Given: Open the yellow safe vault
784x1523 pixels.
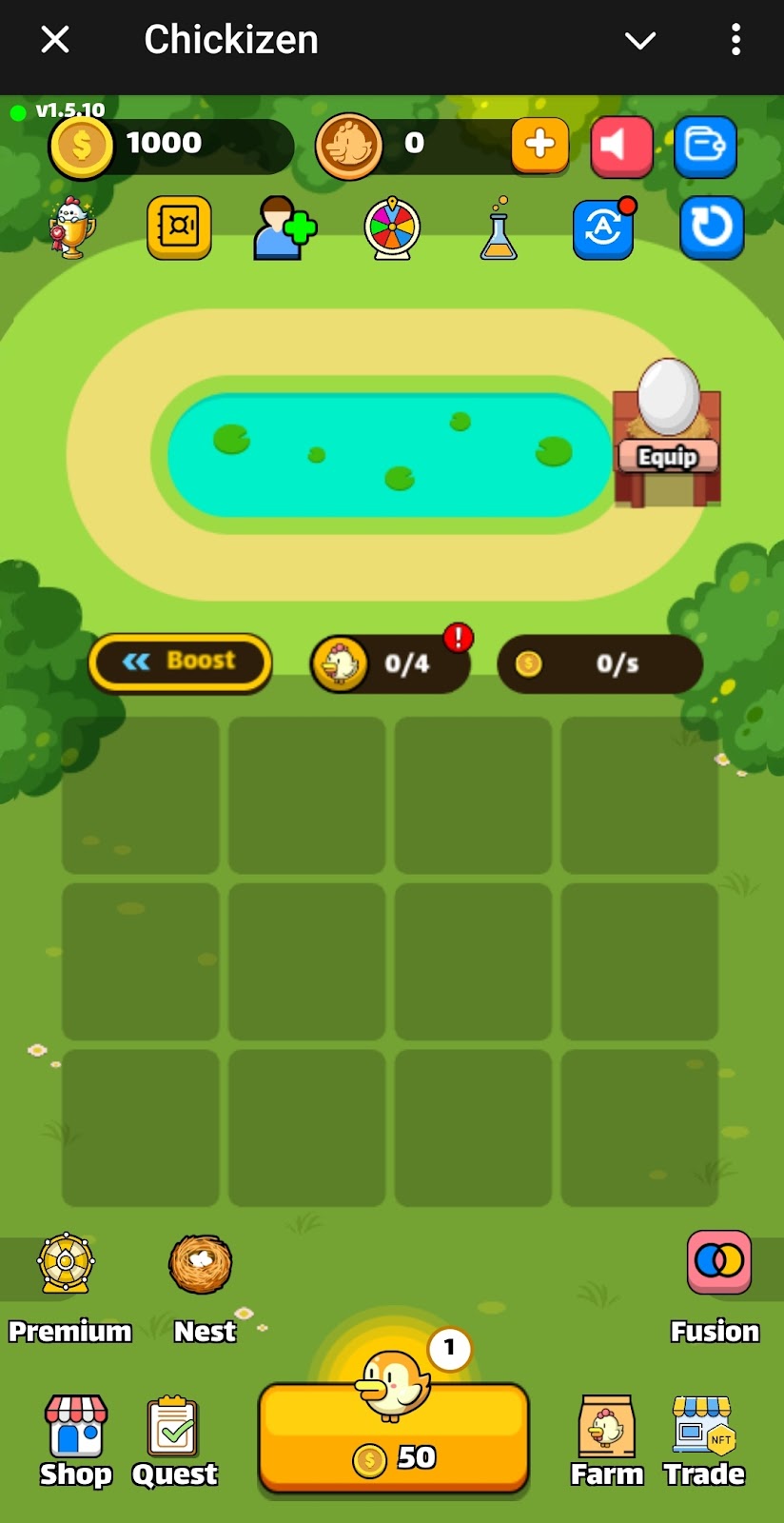Looking at the screenshot, I should tap(179, 227).
